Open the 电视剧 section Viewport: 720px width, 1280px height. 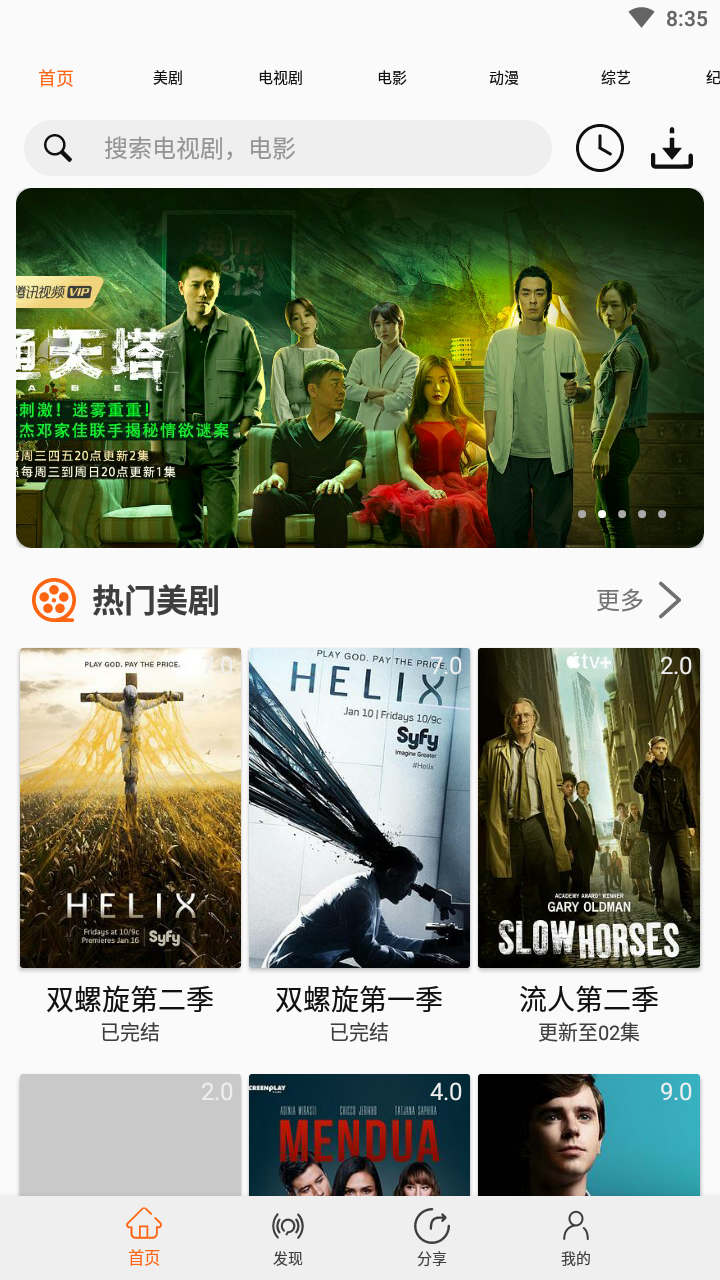(278, 77)
